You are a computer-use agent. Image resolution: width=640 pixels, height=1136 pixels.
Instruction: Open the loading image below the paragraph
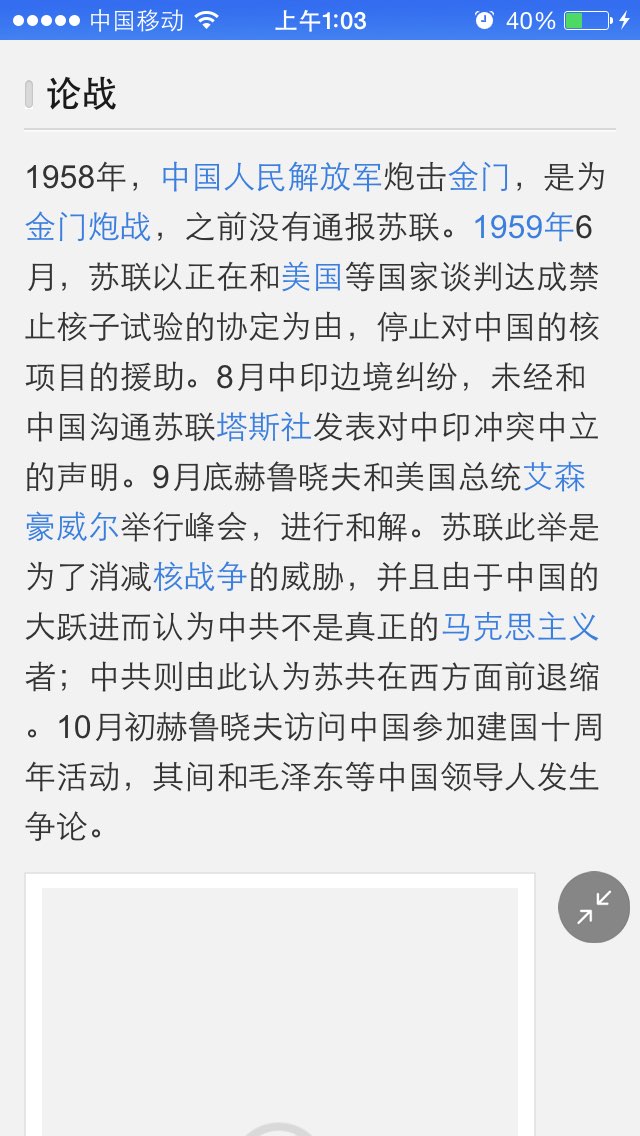click(280, 1006)
